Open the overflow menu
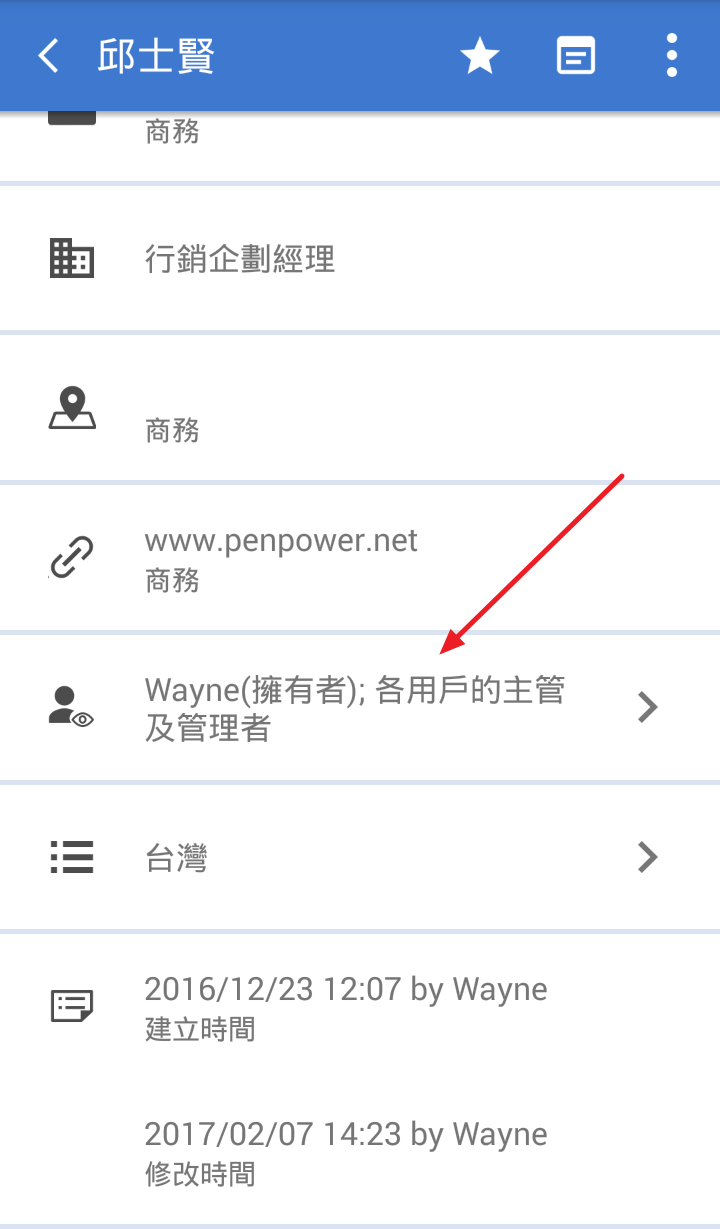Screen dimensions: 720x1229 672,56
